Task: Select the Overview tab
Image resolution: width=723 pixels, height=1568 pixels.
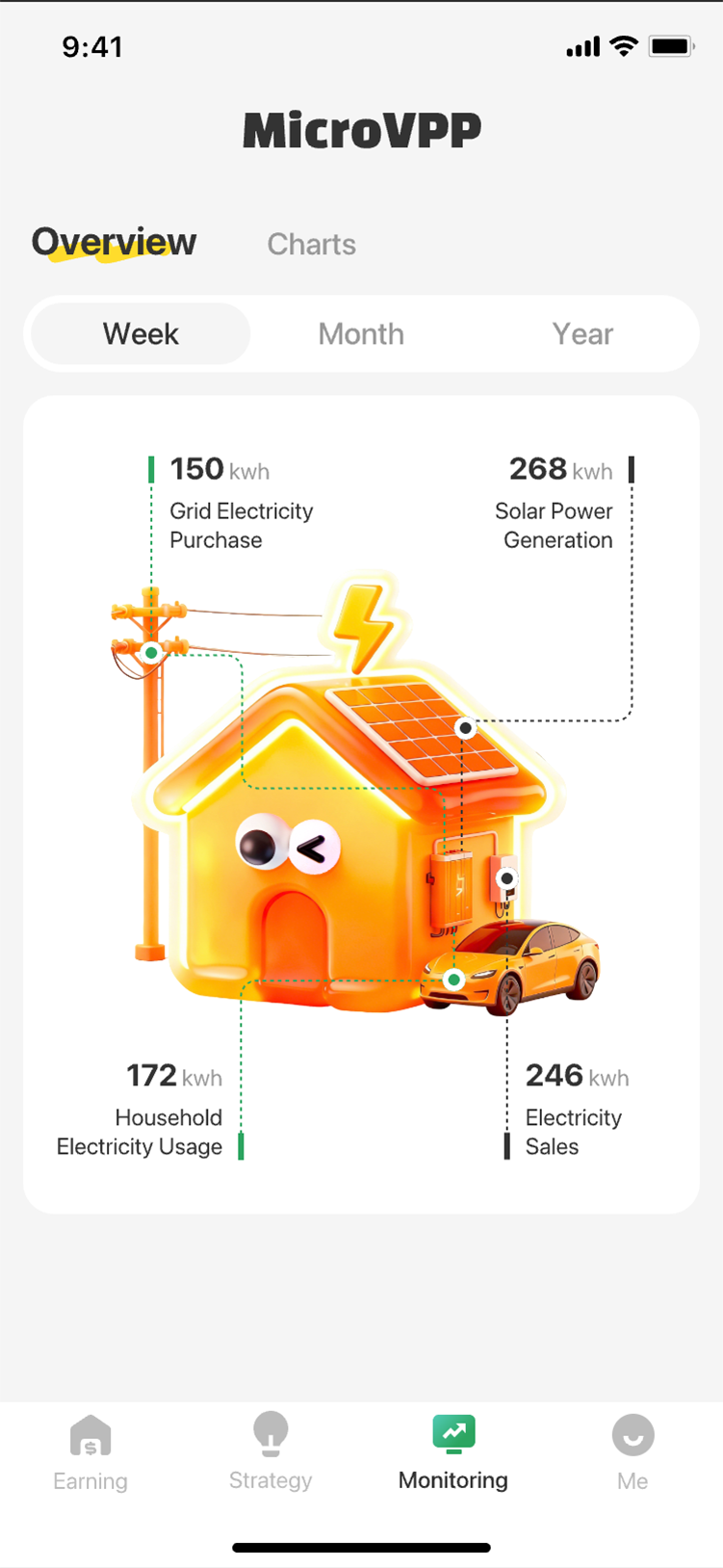Action: [113, 243]
